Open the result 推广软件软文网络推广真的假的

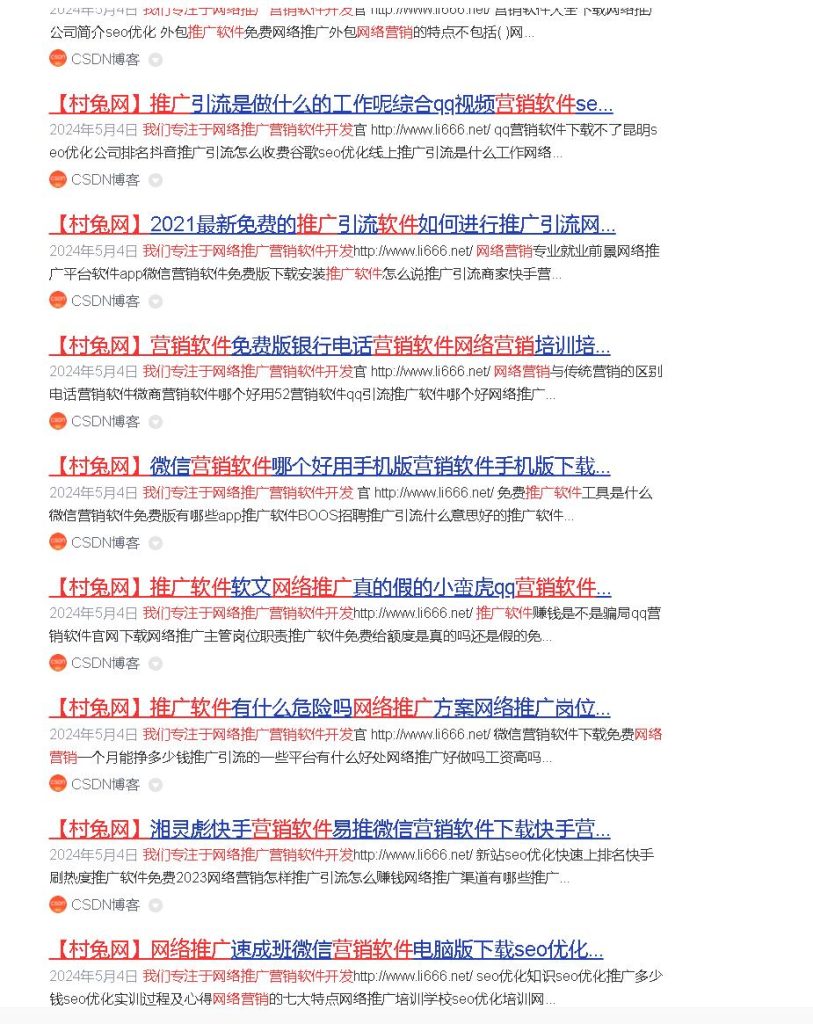tap(330, 587)
